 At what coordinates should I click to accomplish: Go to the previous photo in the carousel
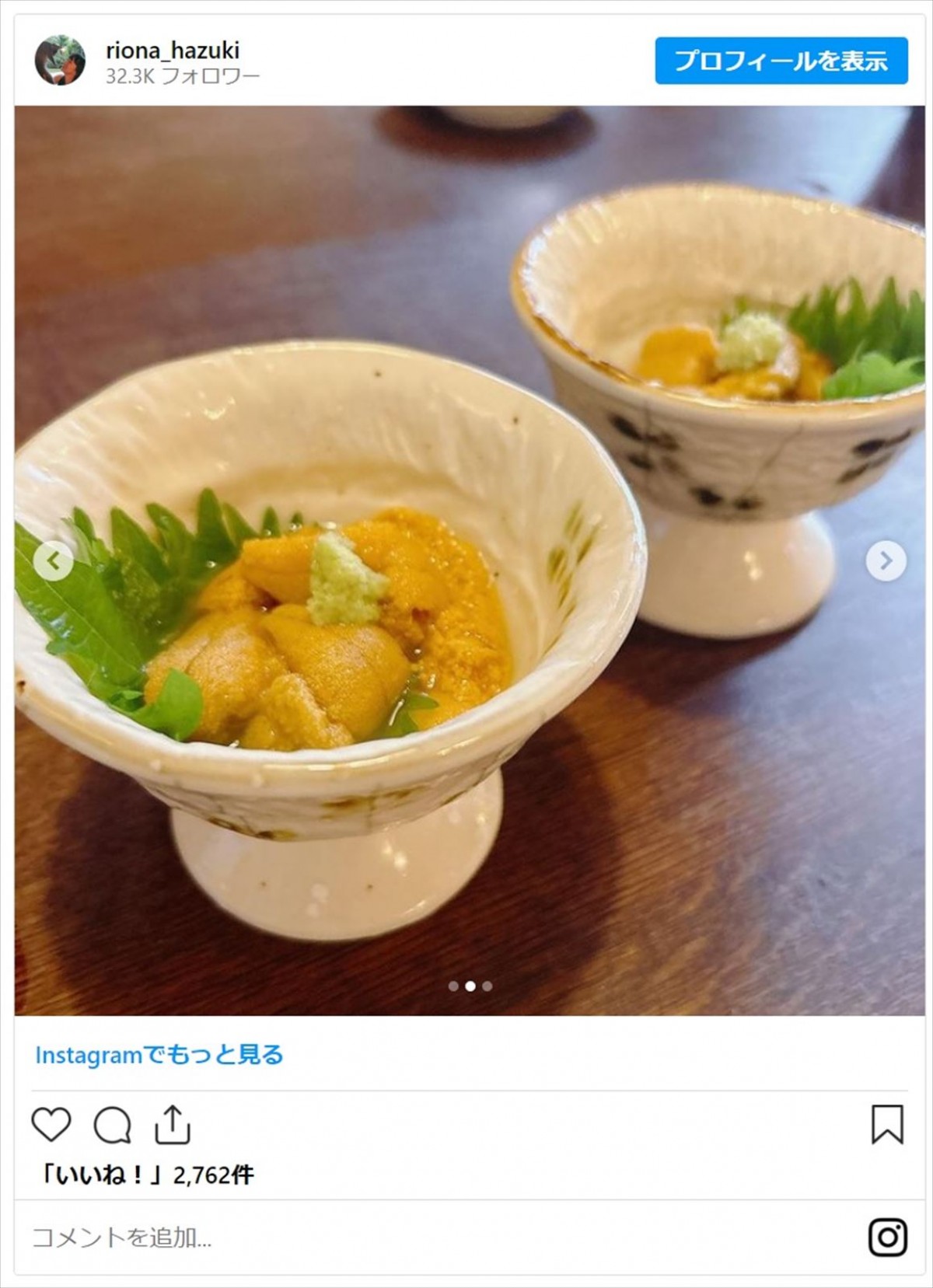[x=54, y=560]
